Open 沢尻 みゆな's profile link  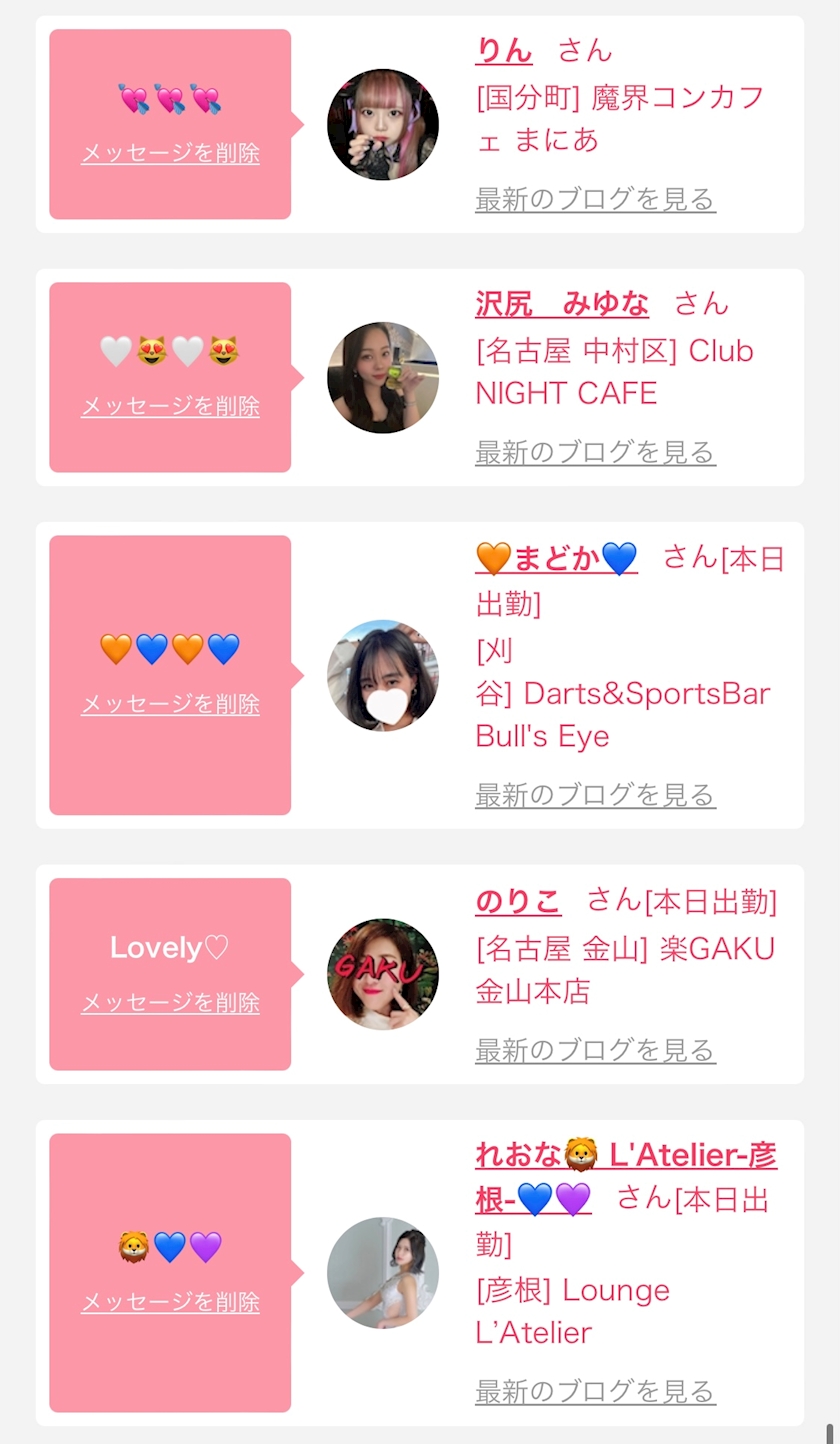click(x=562, y=303)
